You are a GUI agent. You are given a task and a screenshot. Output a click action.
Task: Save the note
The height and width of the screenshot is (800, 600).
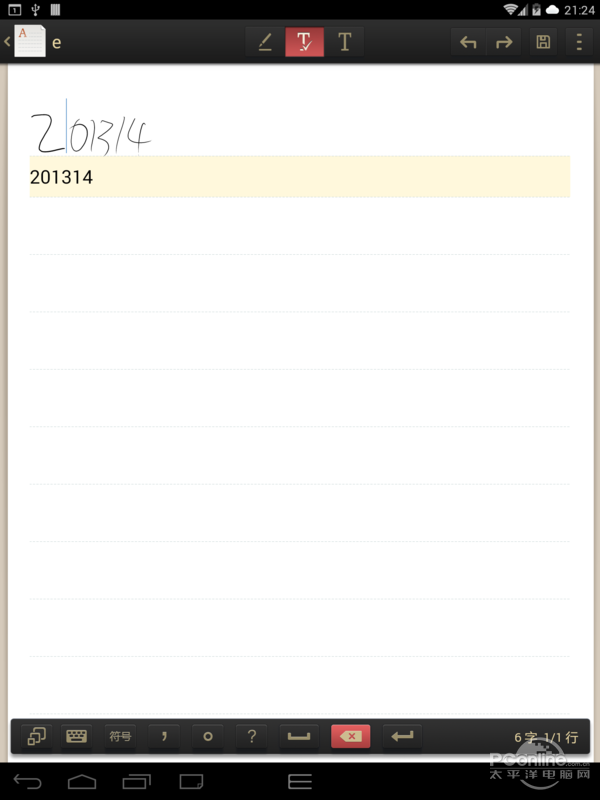tap(543, 42)
